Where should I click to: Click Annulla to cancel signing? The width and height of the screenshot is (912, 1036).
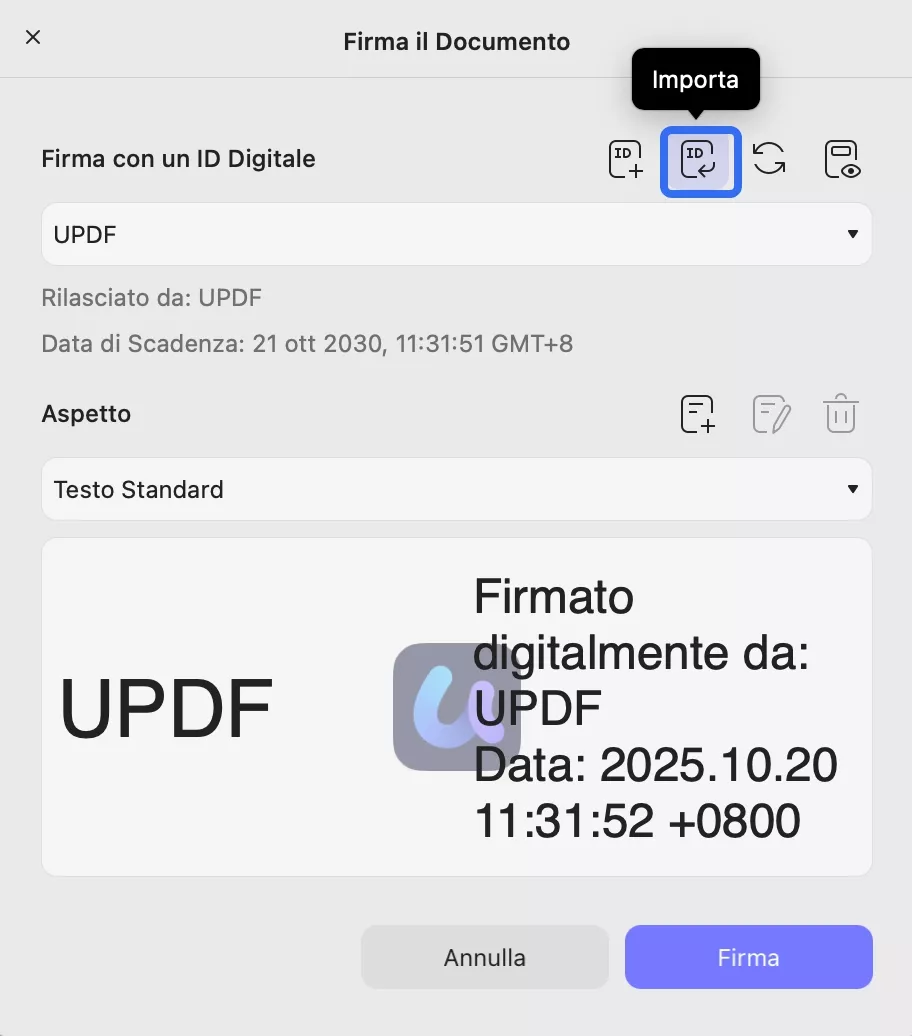pyautogui.click(x=484, y=957)
